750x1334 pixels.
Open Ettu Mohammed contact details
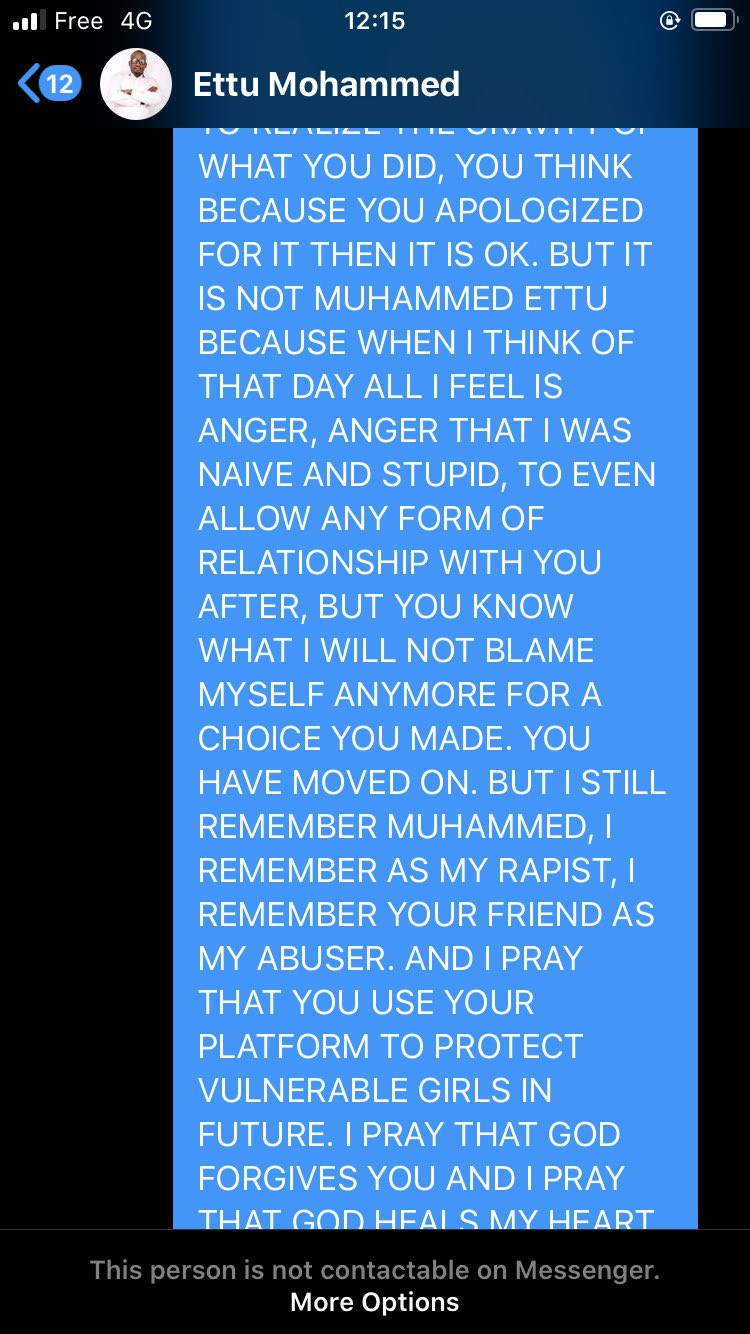click(x=326, y=84)
